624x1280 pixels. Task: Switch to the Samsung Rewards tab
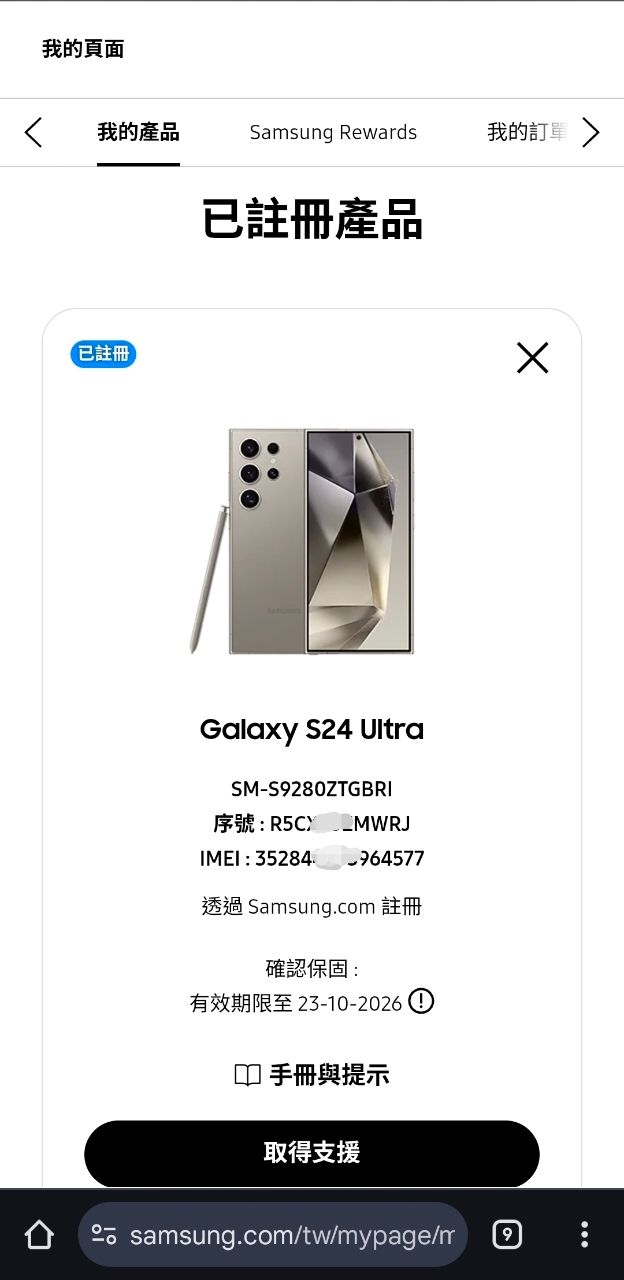tap(333, 133)
